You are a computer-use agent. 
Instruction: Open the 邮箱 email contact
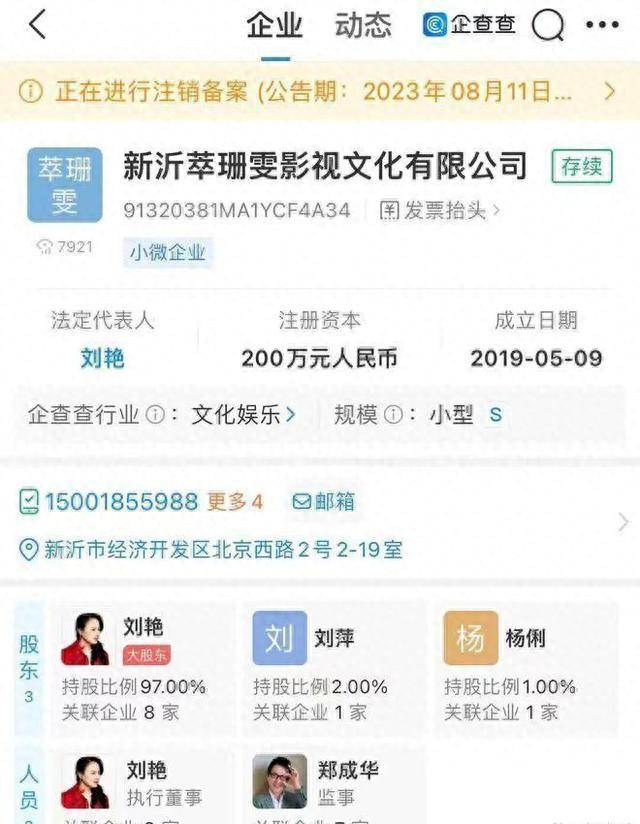pos(324,502)
